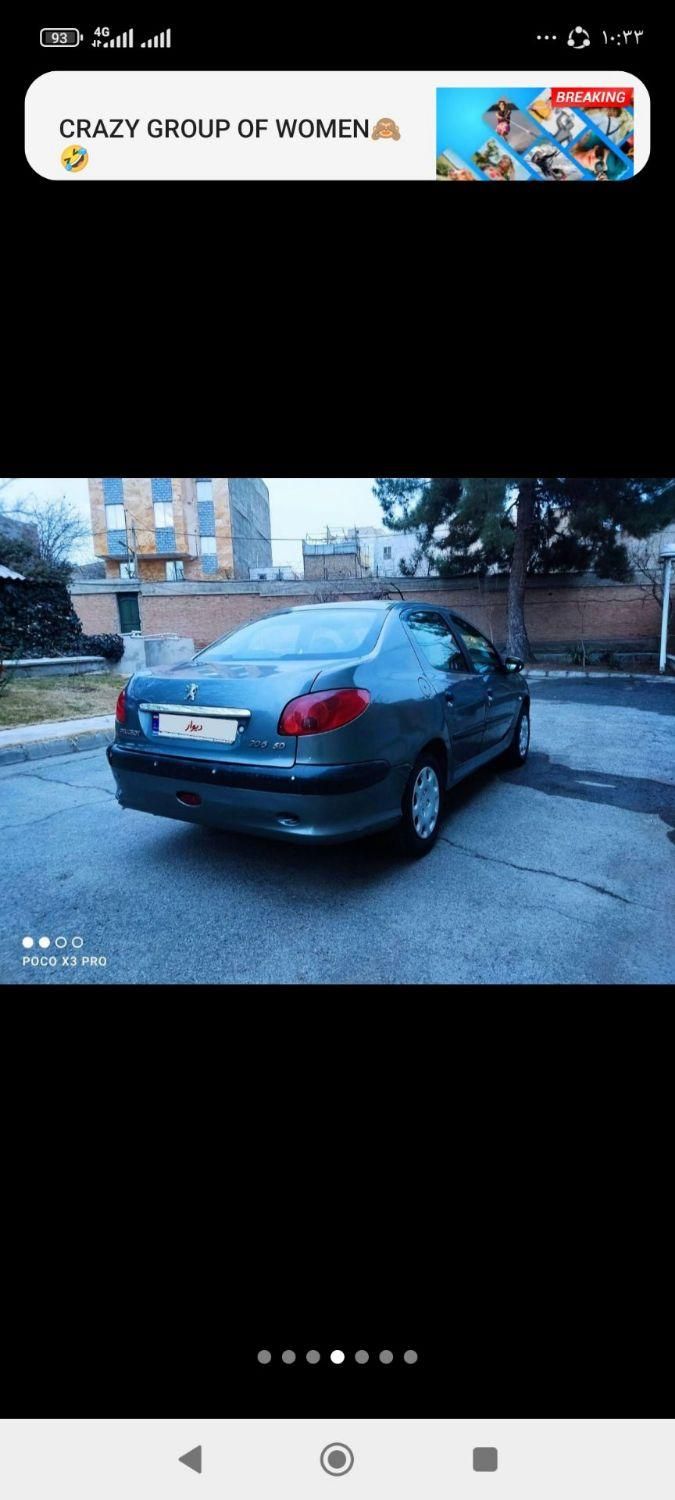Open the recent apps view

point(485,1460)
